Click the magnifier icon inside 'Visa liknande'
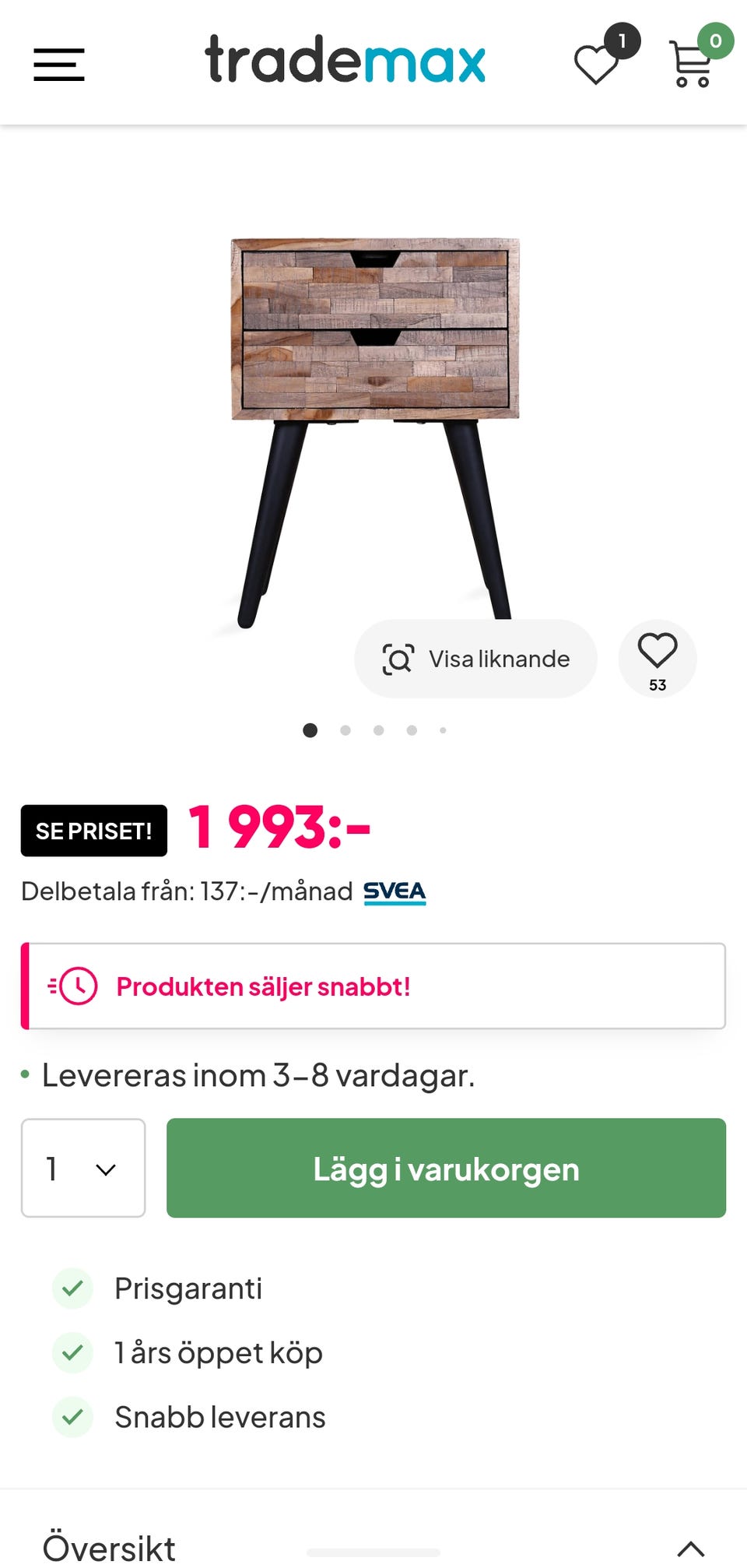The width and height of the screenshot is (747, 1568). pyautogui.click(x=398, y=658)
